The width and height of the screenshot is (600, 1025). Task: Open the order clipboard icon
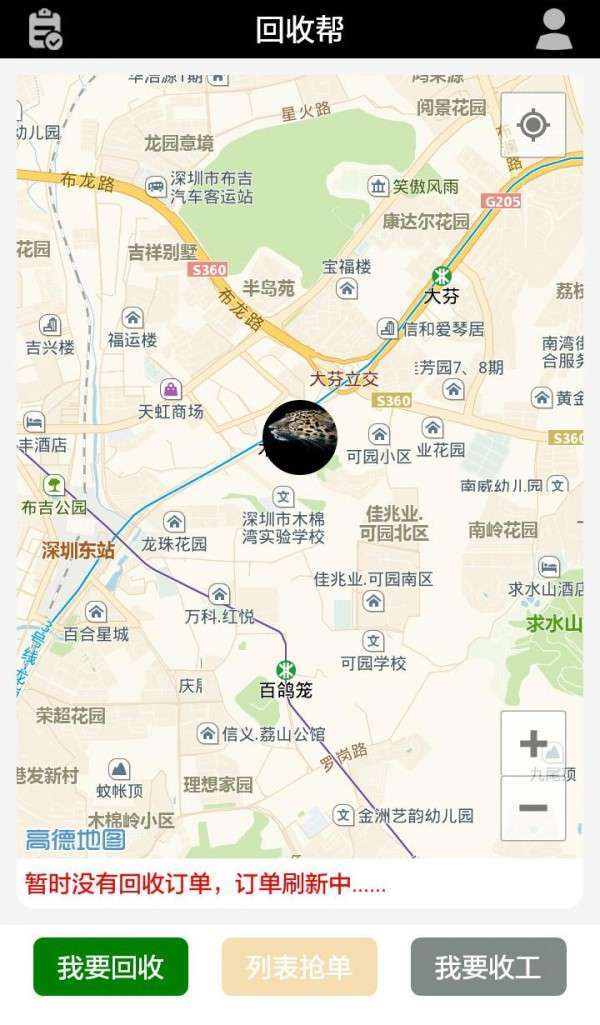point(45,29)
